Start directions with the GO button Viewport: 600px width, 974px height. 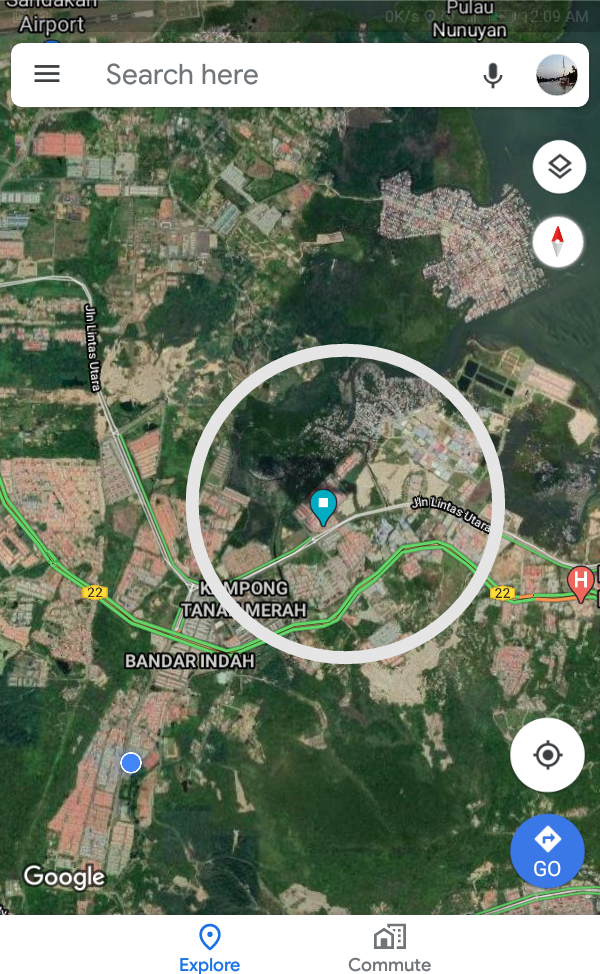(x=547, y=850)
